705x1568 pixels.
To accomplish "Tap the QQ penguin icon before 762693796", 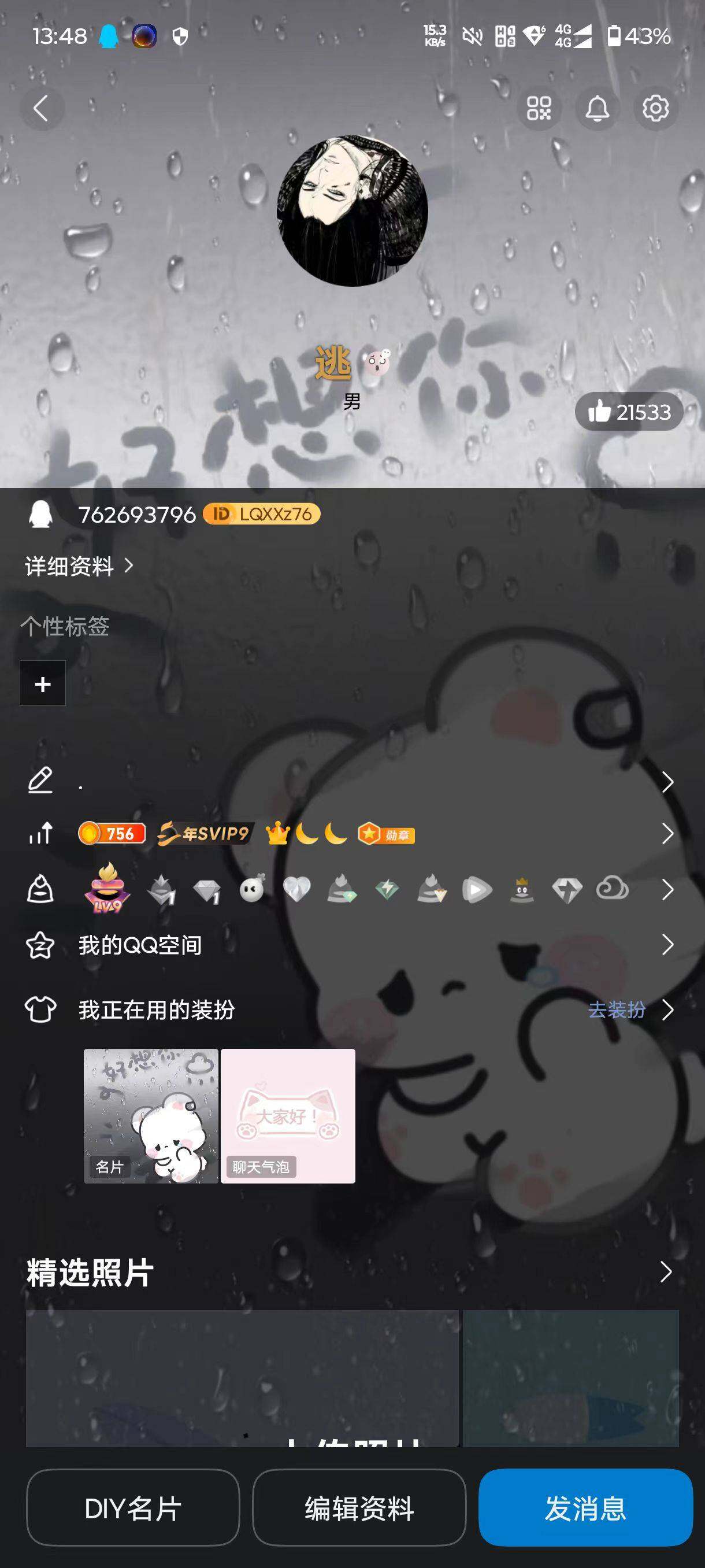I will [42, 514].
